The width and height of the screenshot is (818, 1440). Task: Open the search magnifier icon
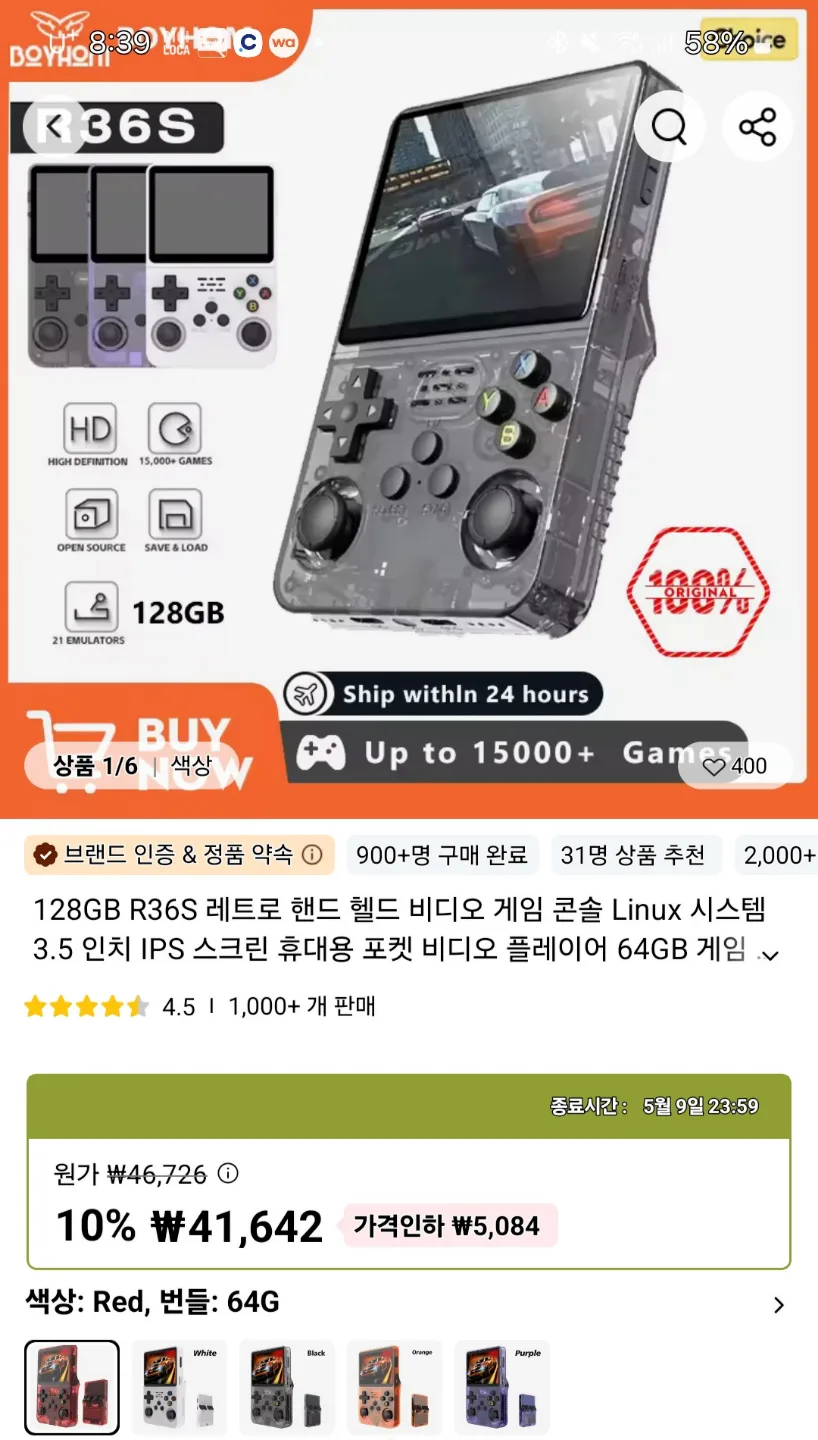[x=669, y=127]
